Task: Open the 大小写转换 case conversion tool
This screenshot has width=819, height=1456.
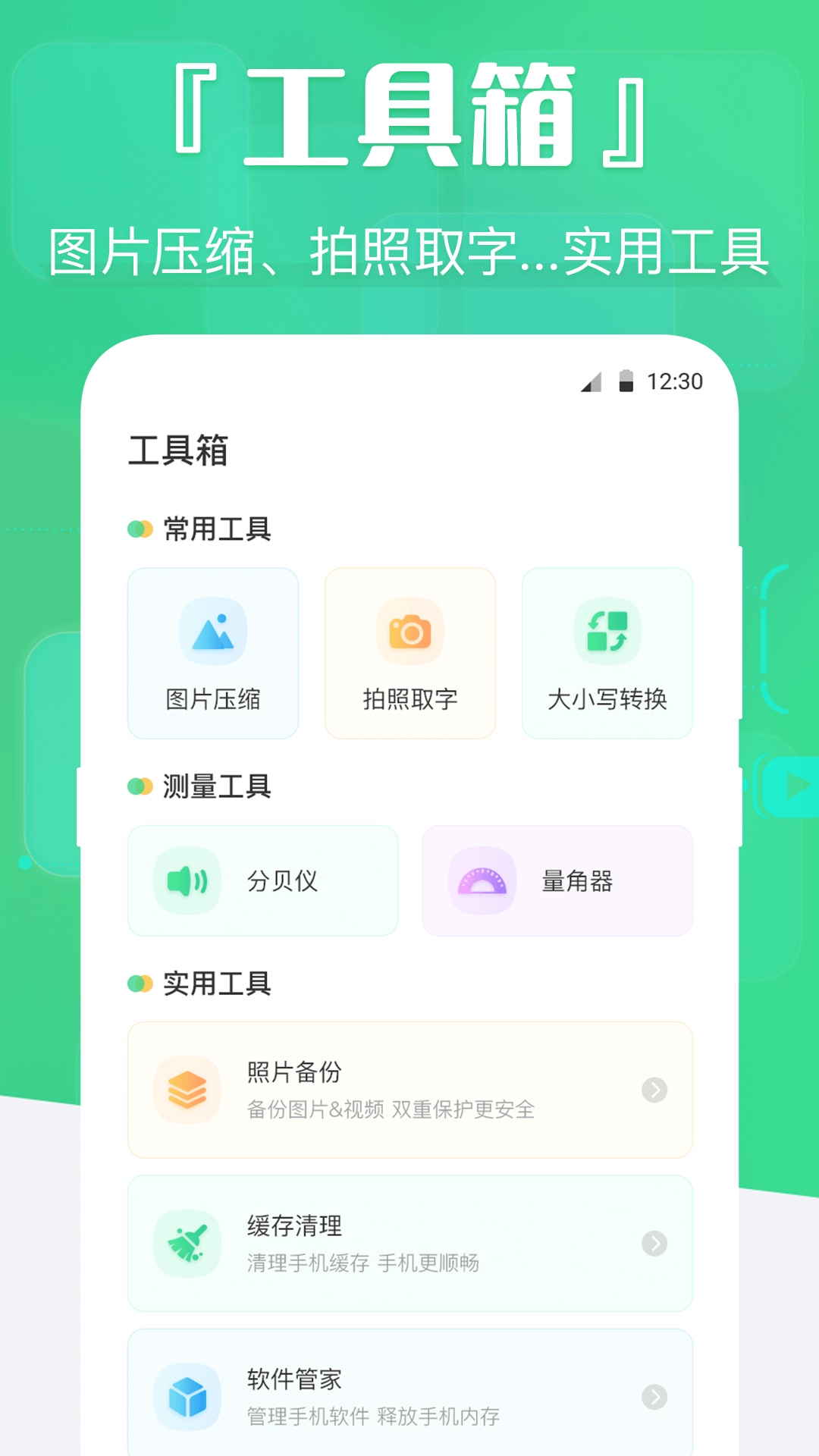Action: [607, 652]
